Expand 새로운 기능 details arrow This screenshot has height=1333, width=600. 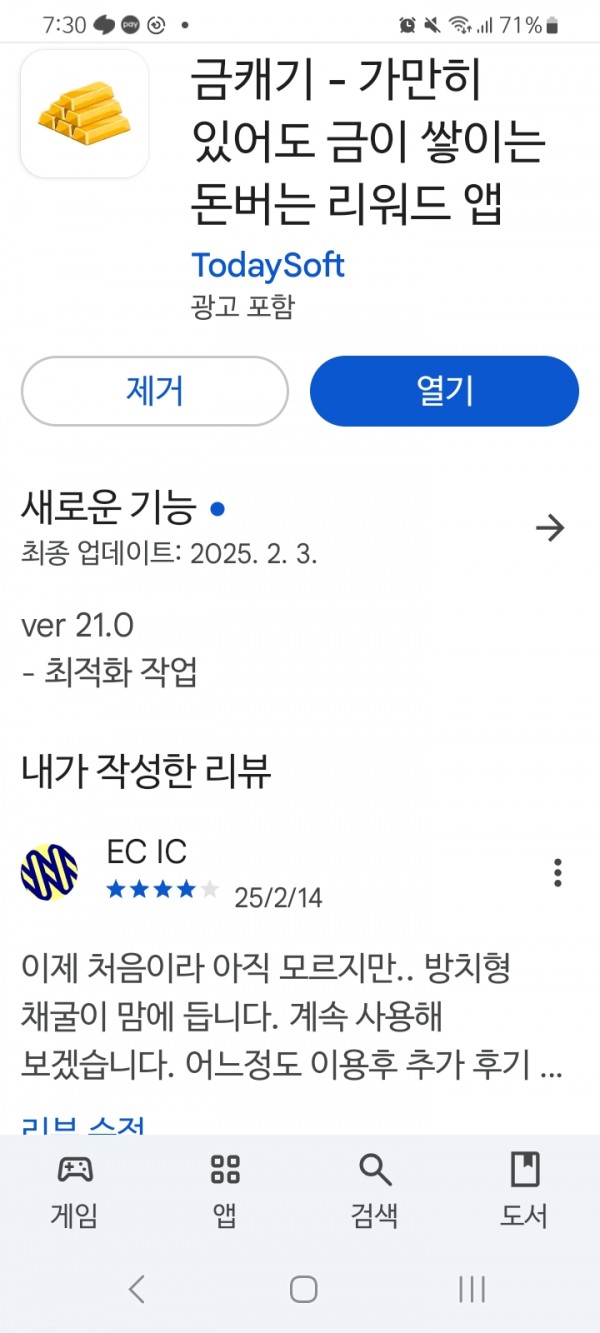coord(550,528)
